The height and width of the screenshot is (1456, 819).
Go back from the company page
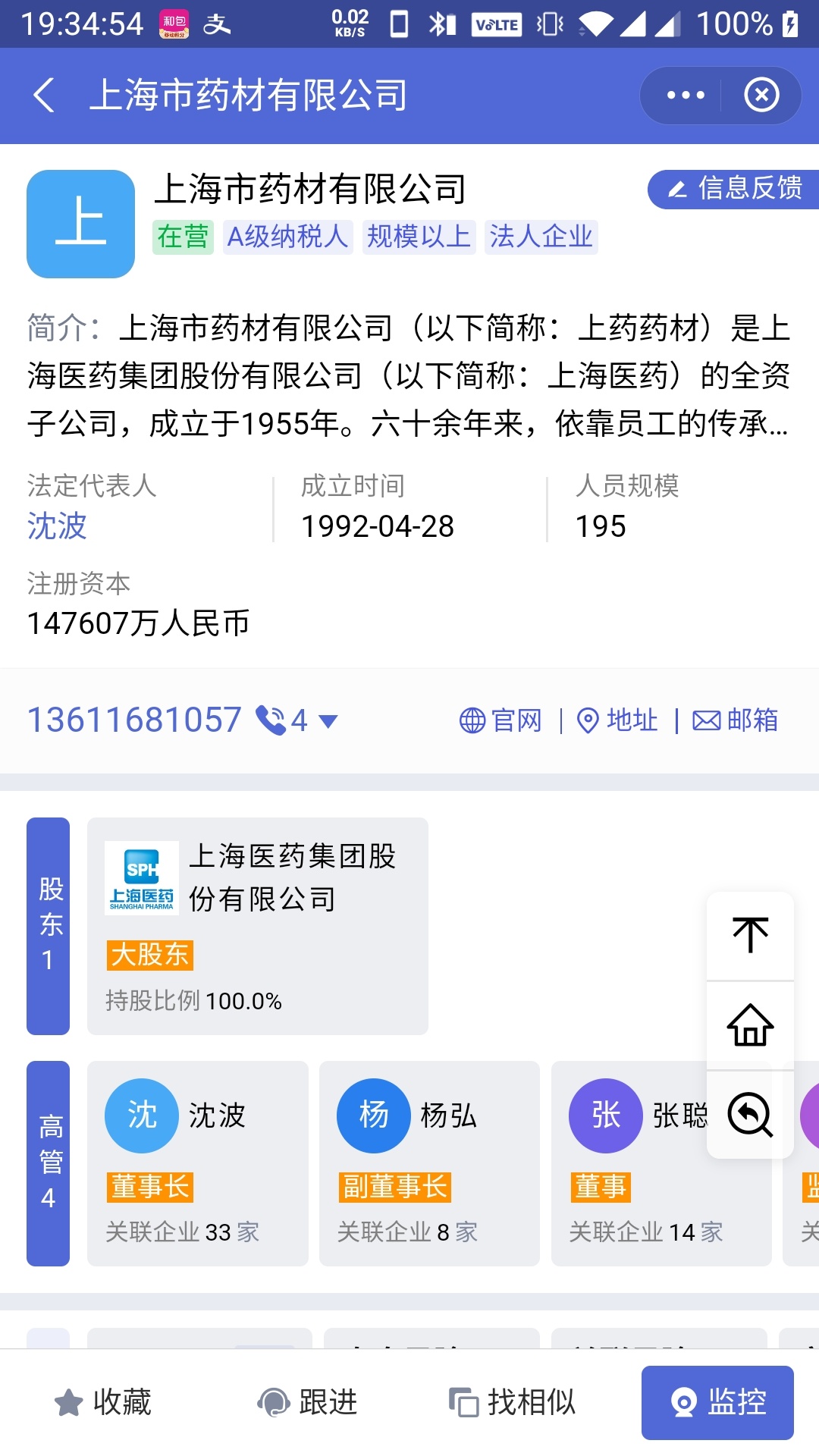point(44,96)
